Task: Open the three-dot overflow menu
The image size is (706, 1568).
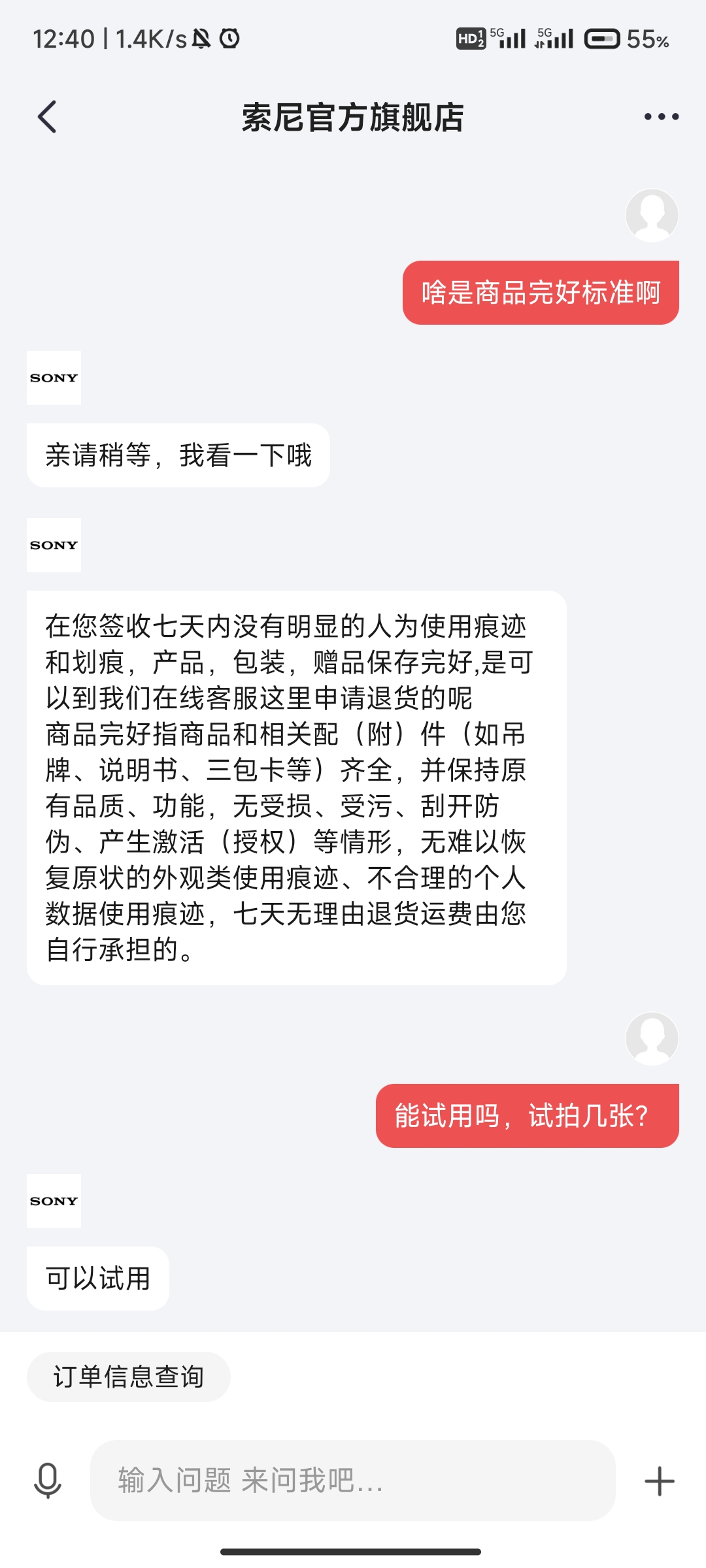Action: [661, 117]
